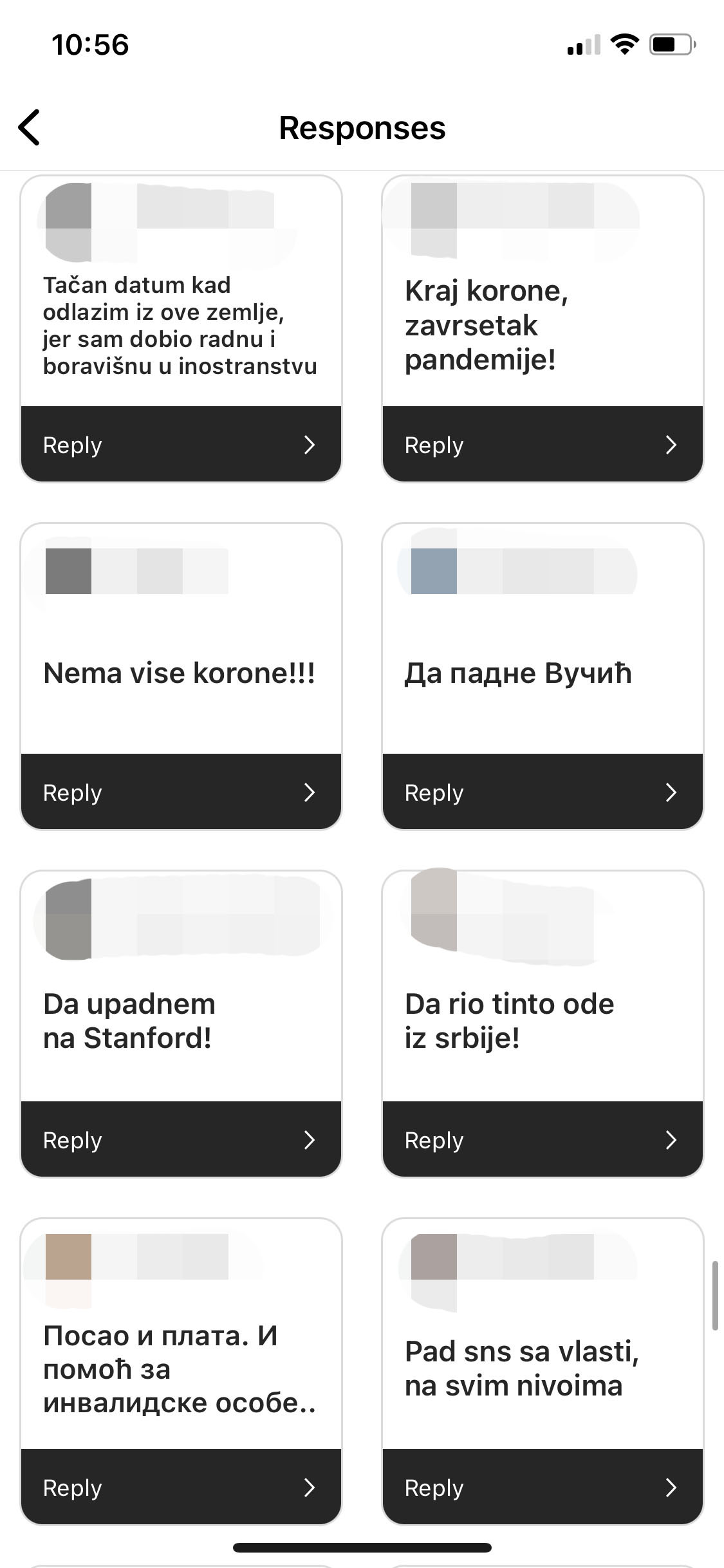
Task: Tap the home indicator bar
Action: pos(362,1548)
